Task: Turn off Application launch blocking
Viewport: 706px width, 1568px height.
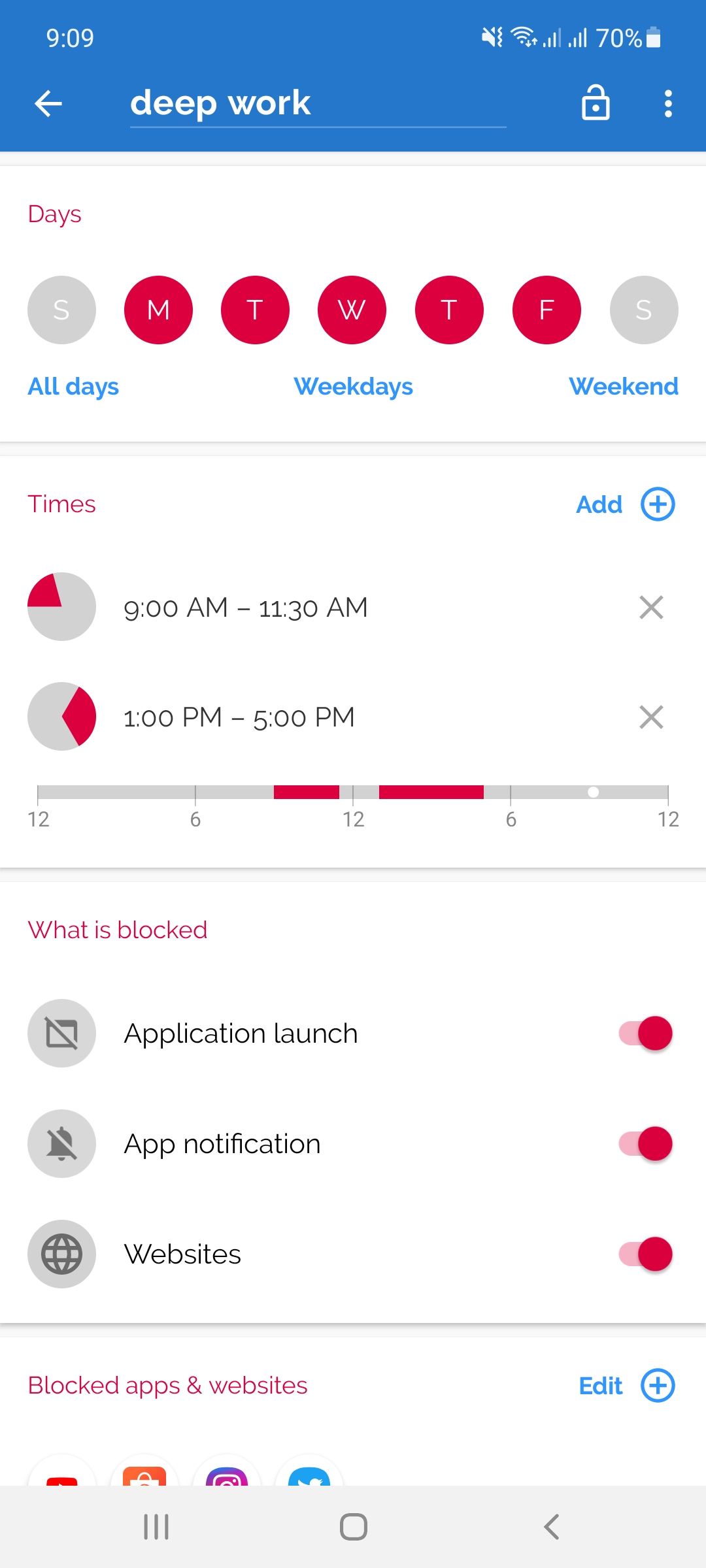Action: [645, 1034]
